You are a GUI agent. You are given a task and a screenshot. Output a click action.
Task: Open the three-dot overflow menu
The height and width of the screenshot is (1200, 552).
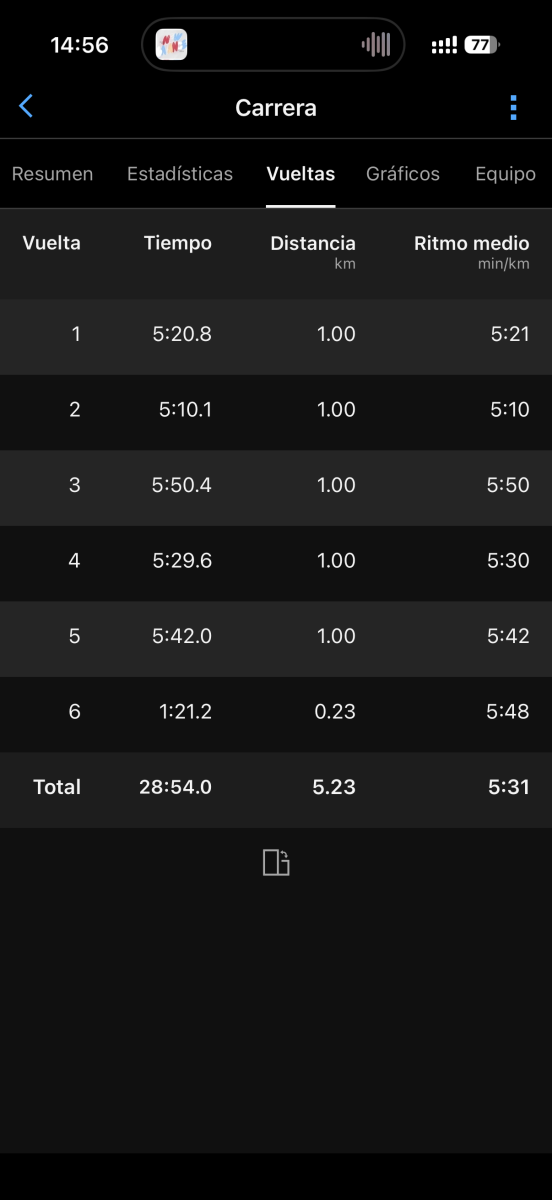(x=513, y=107)
